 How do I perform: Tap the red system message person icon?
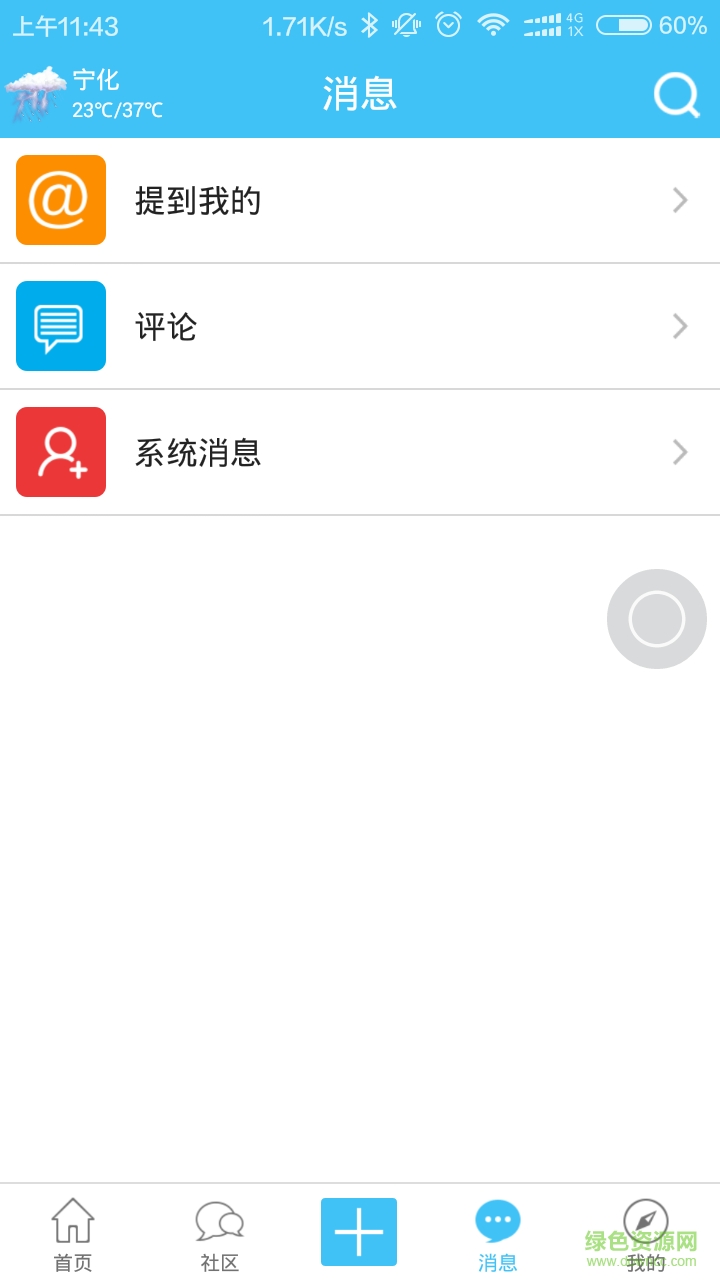pyautogui.click(x=60, y=452)
